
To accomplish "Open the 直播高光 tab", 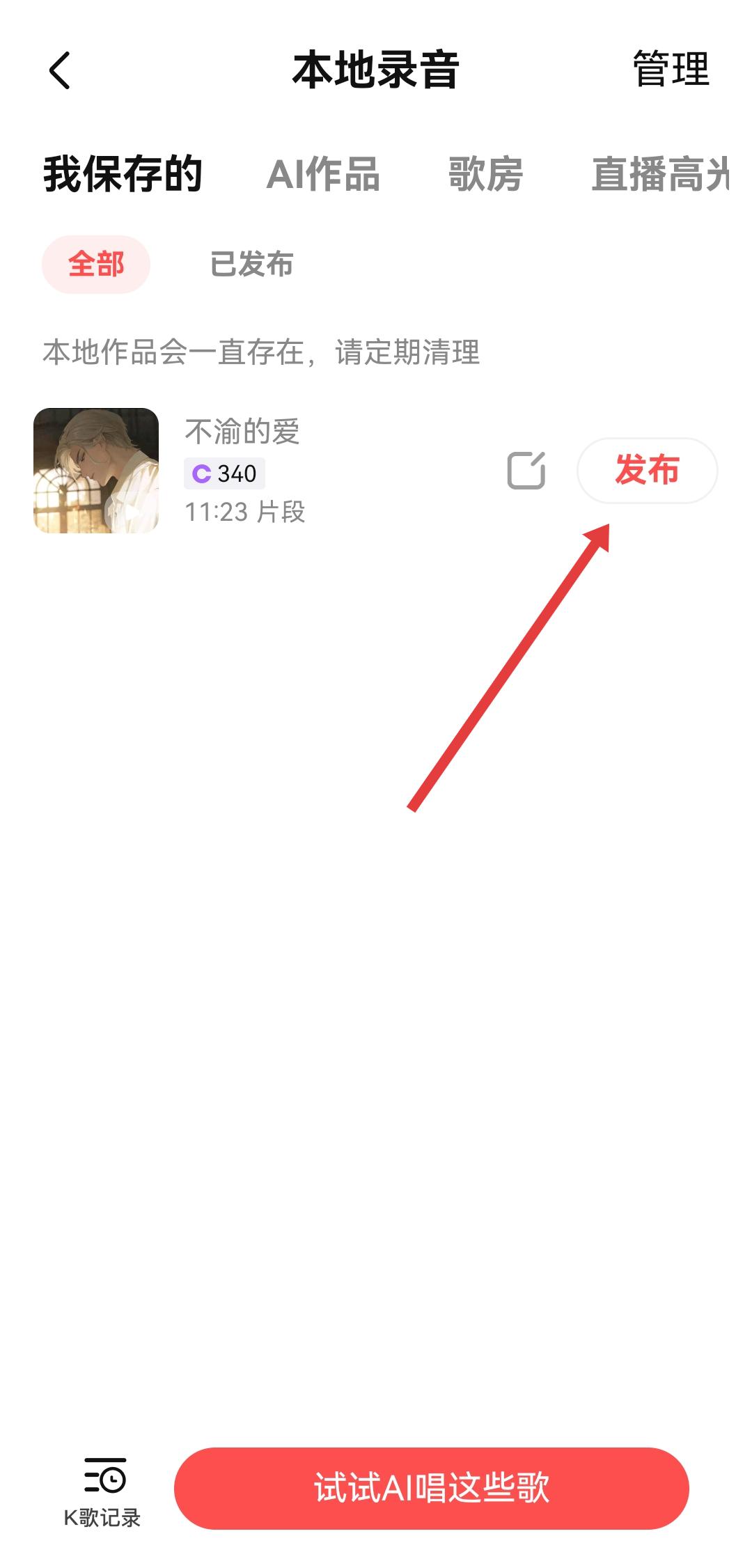I will pos(659,174).
